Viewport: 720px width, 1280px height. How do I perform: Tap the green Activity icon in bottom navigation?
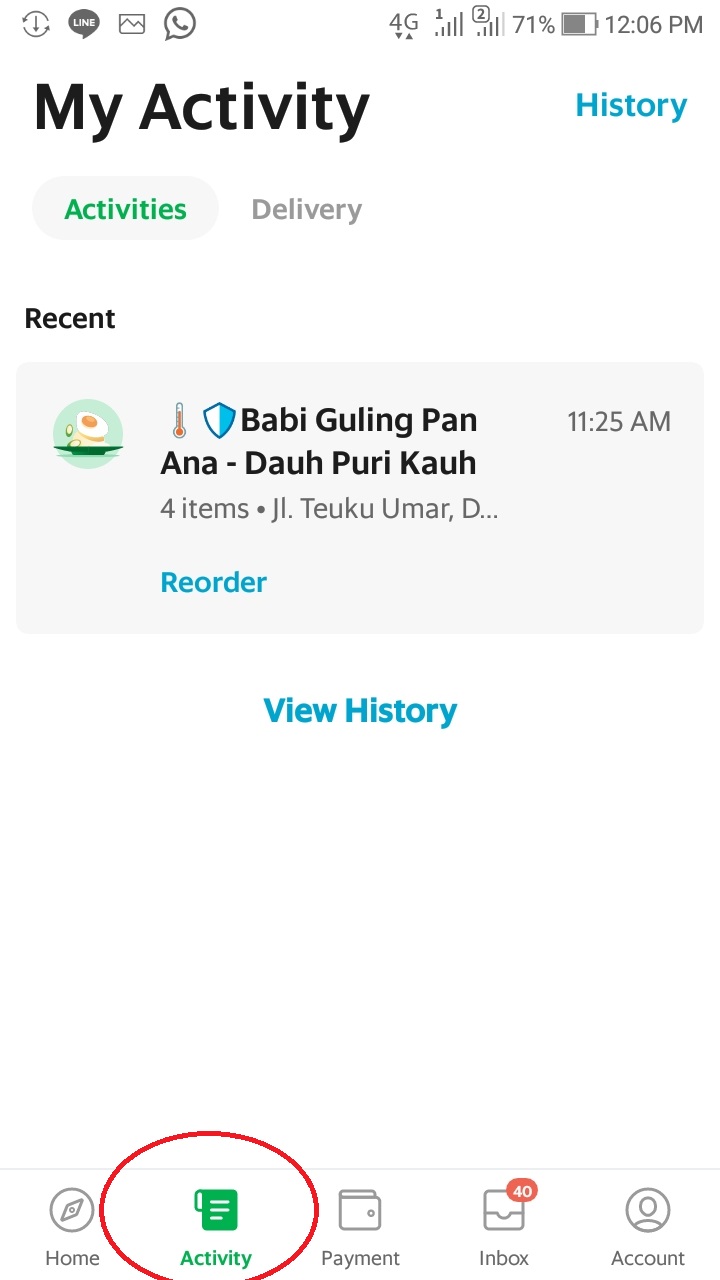(x=215, y=1208)
